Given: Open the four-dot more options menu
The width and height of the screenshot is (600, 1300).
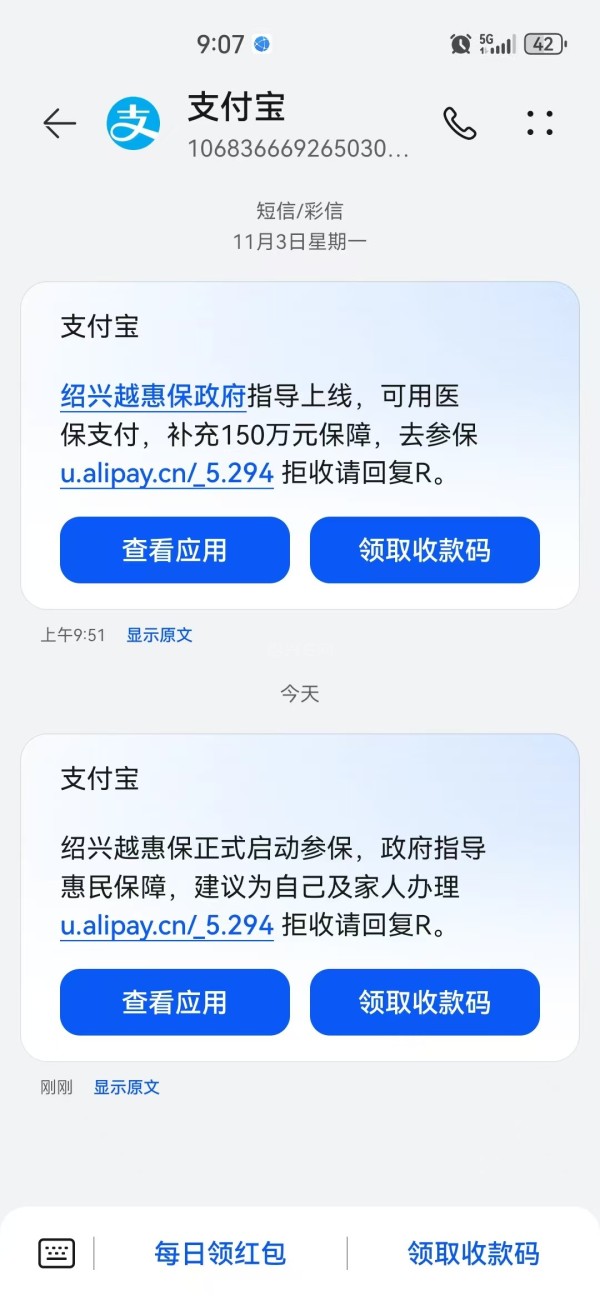Looking at the screenshot, I should coord(539,123).
